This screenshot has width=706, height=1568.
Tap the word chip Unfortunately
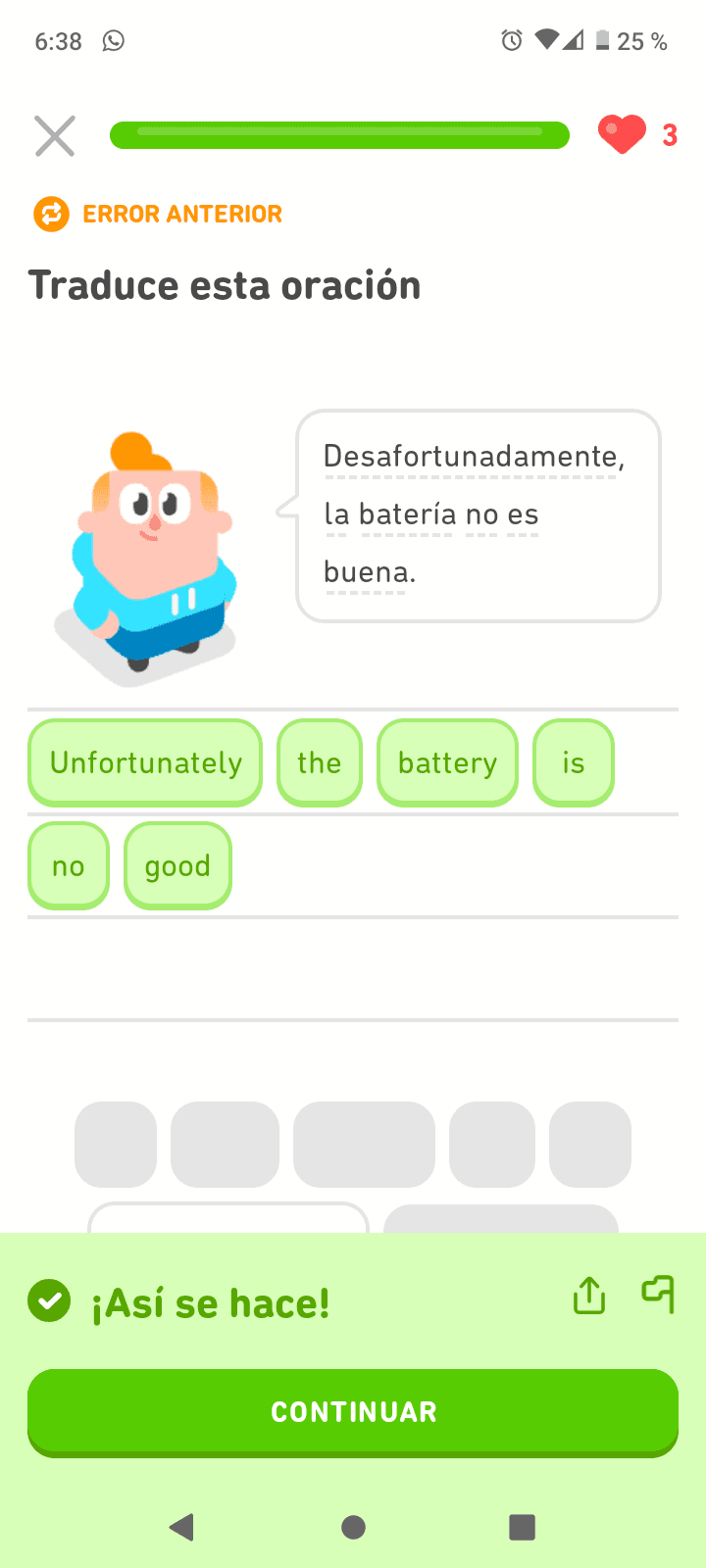click(x=145, y=762)
